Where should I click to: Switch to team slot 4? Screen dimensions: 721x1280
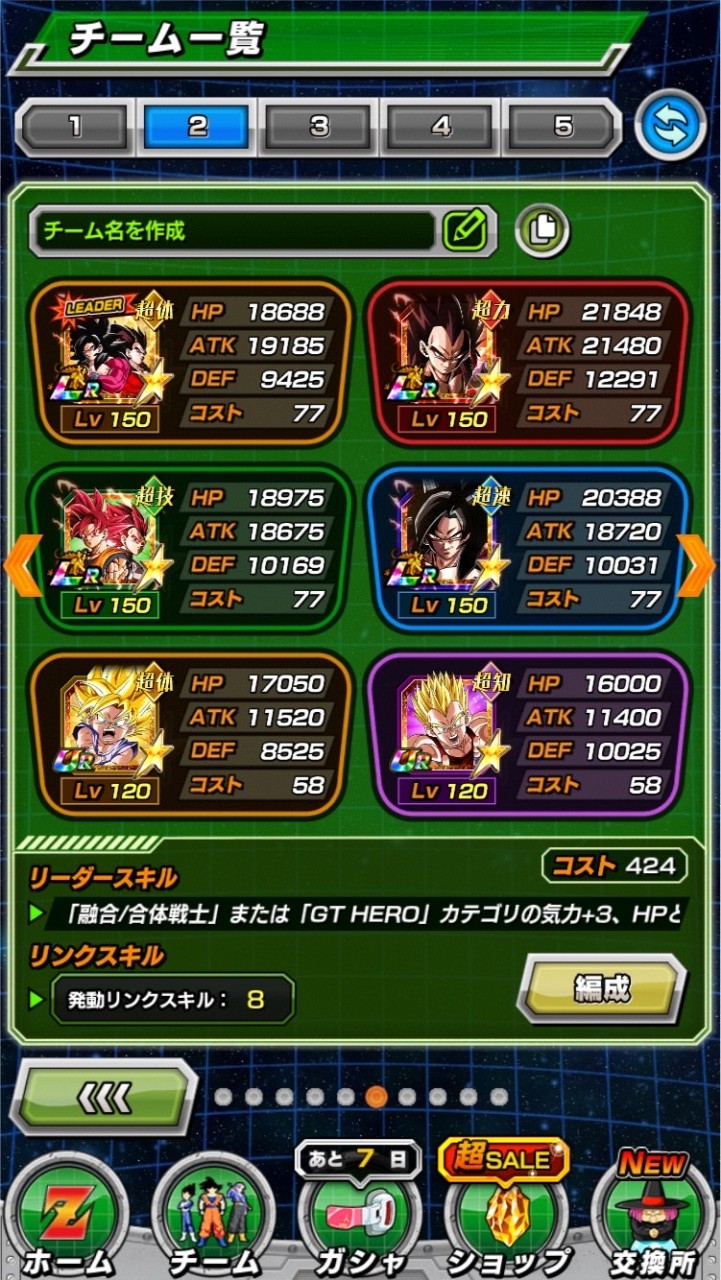[441, 127]
